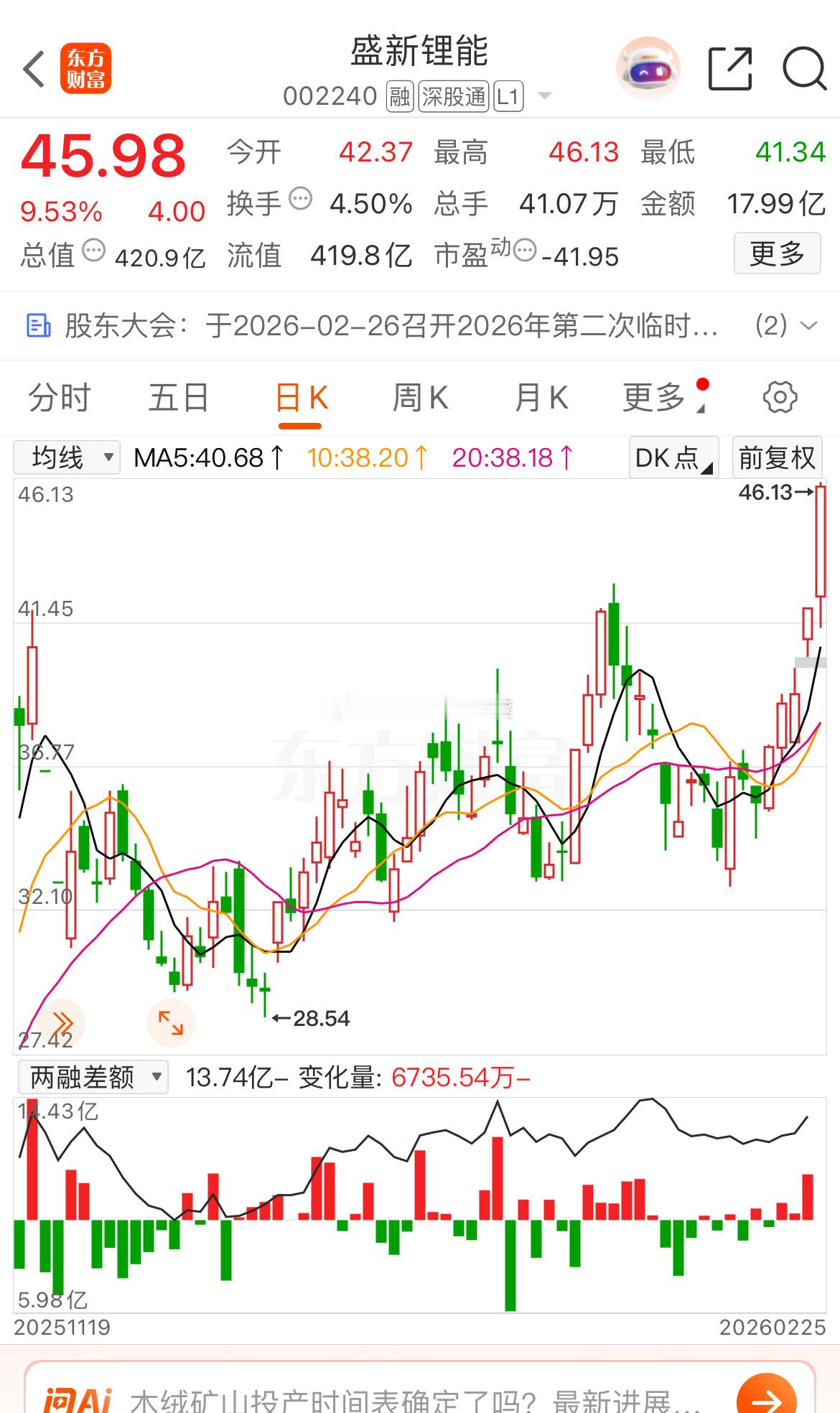
Task: Switch to the 周K weekly chart tab
Action: [420, 396]
